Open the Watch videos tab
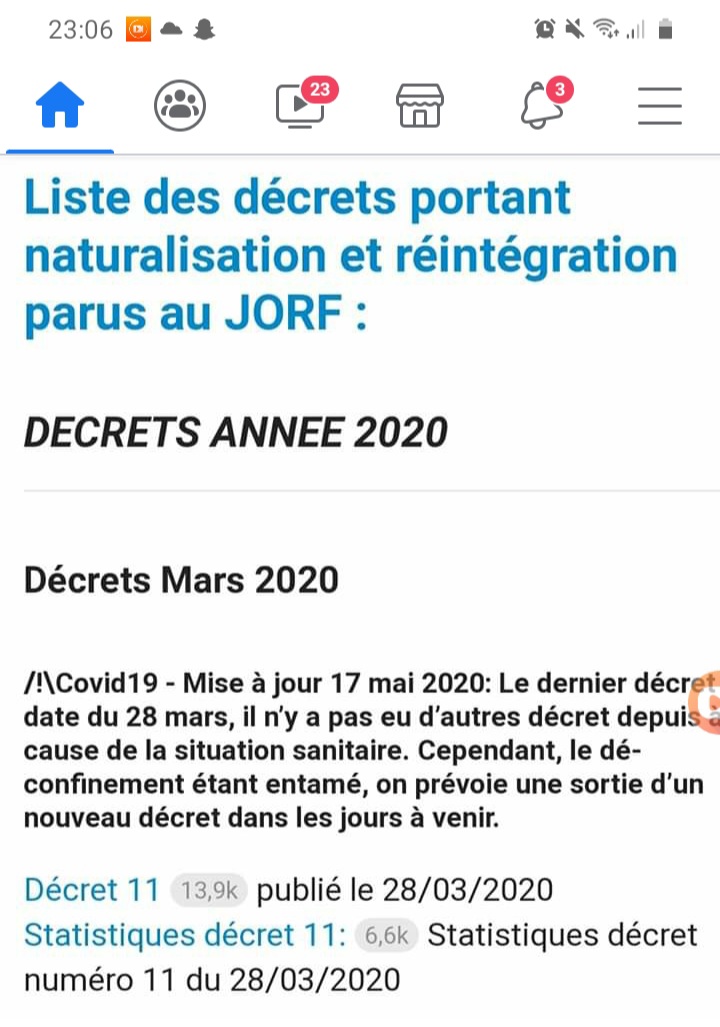720x1027 pixels. click(x=300, y=105)
